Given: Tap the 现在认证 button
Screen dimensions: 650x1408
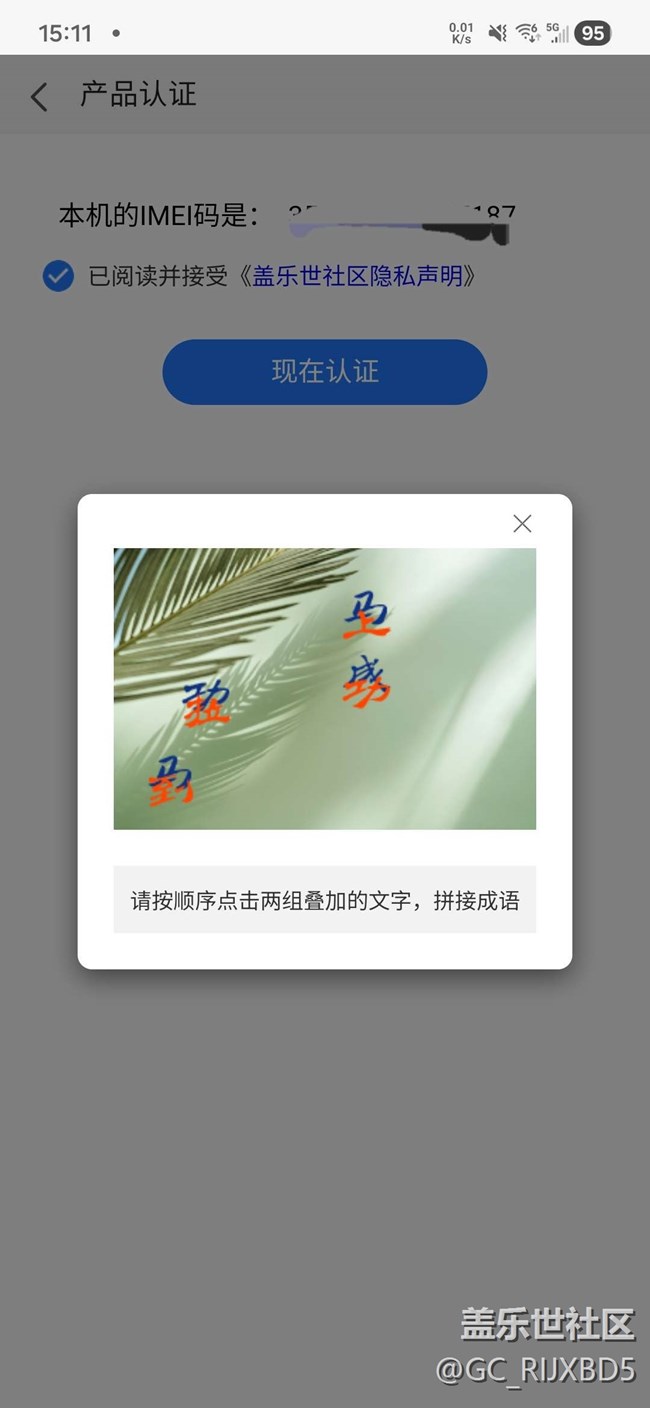Looking at the screenshot, I should tap(324, 372).
